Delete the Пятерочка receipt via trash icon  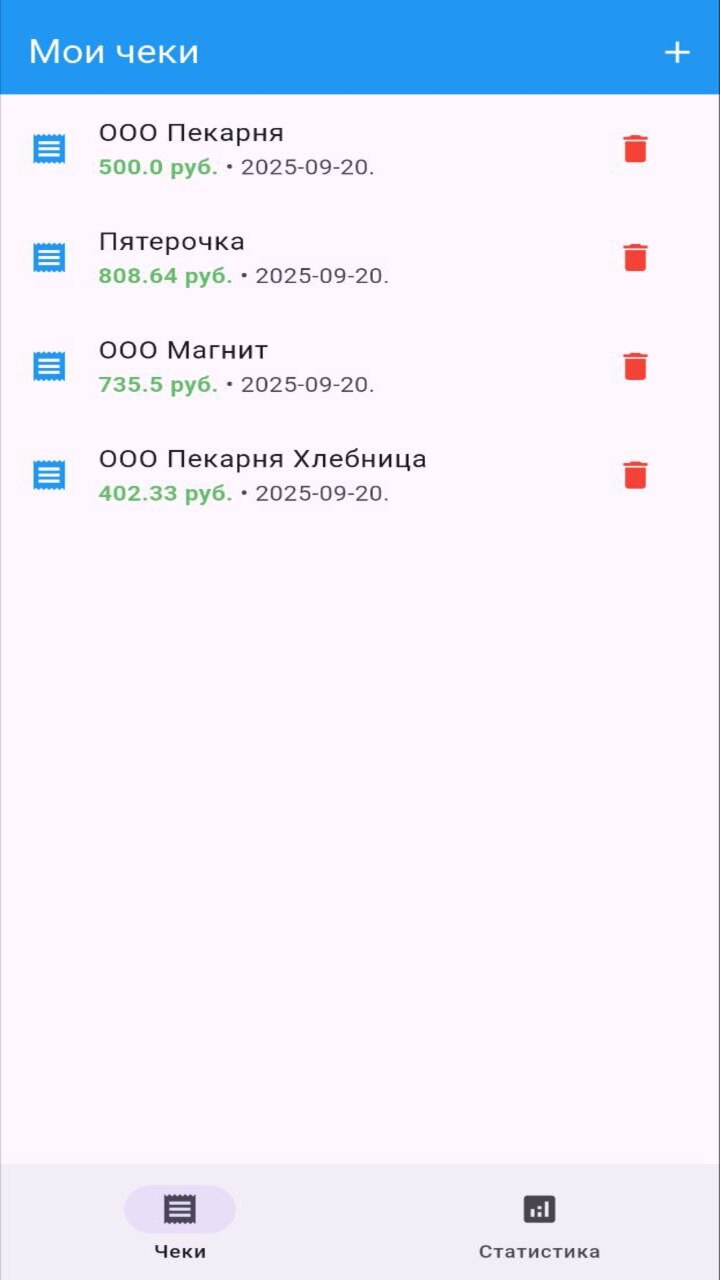click(x=635, y=258)
